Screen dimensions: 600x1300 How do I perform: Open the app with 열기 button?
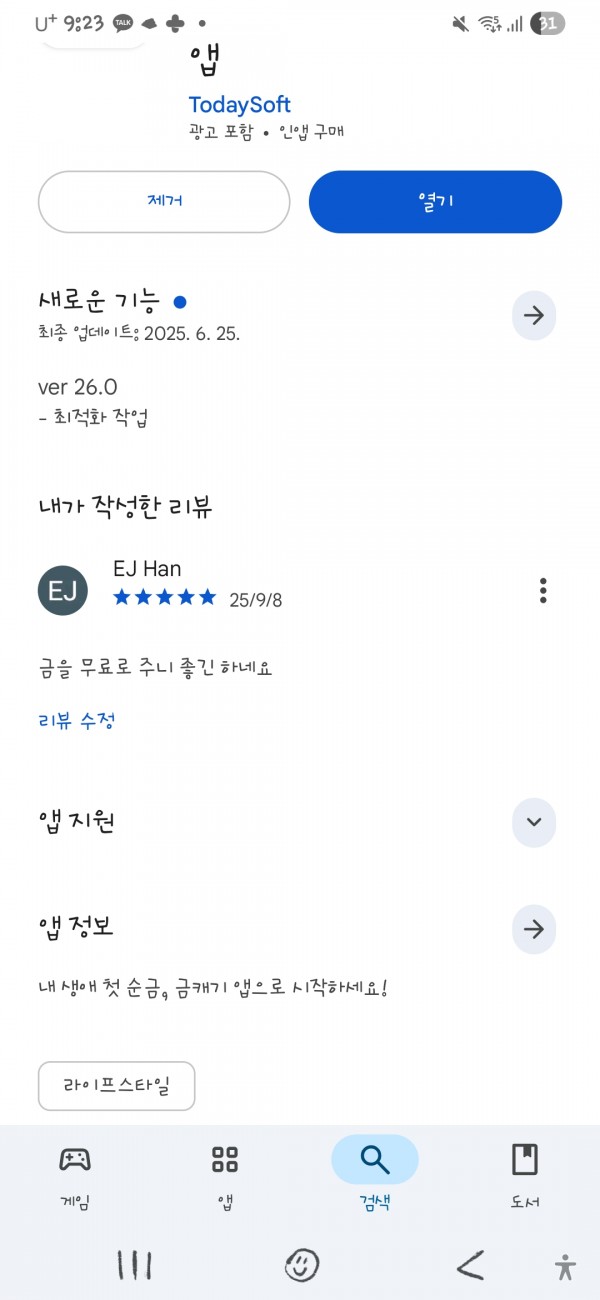435,202
